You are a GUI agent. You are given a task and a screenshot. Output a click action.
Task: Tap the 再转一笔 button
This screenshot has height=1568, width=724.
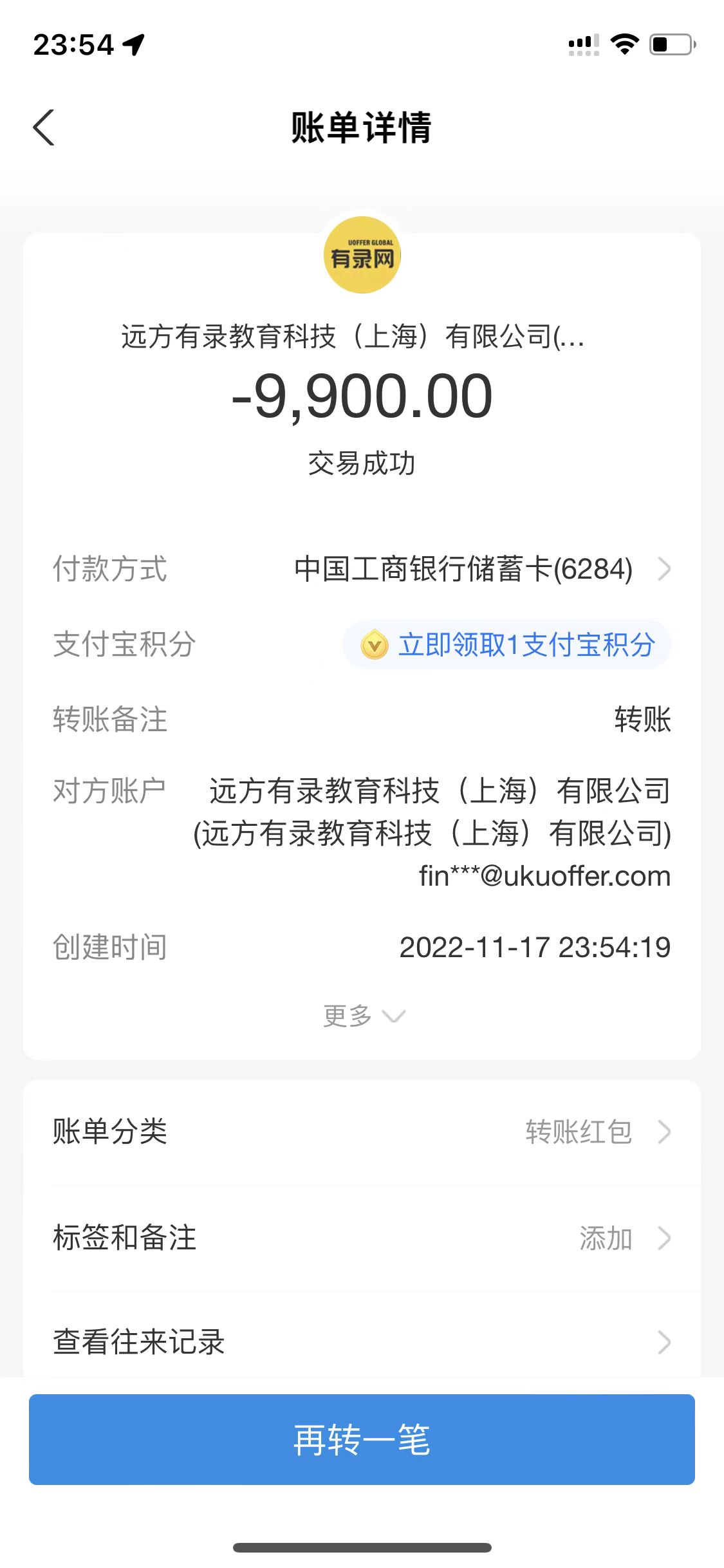362,1440
